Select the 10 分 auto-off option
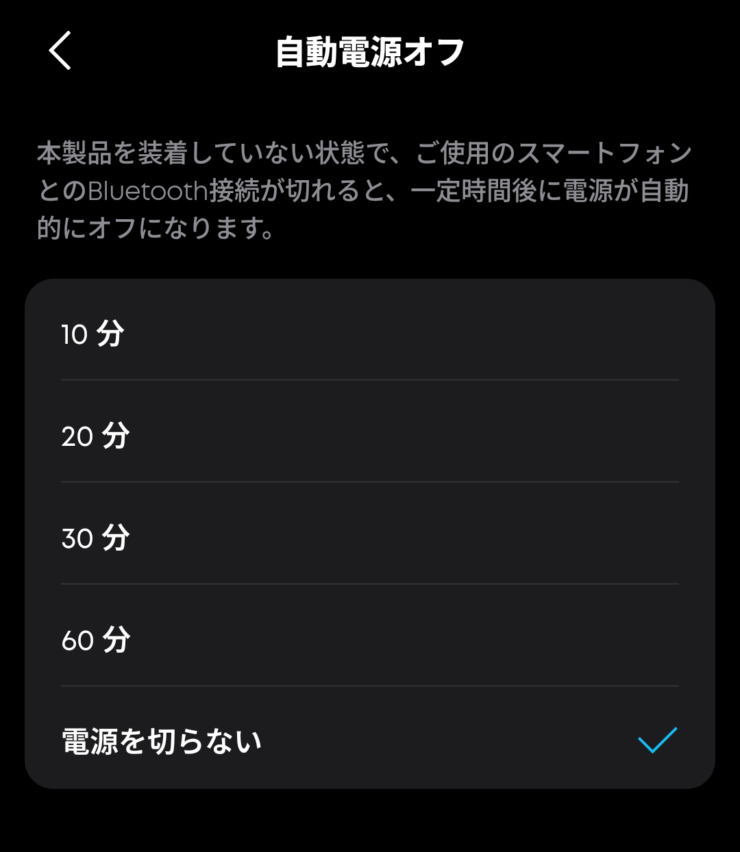740x852 pixels. point(369,334)
